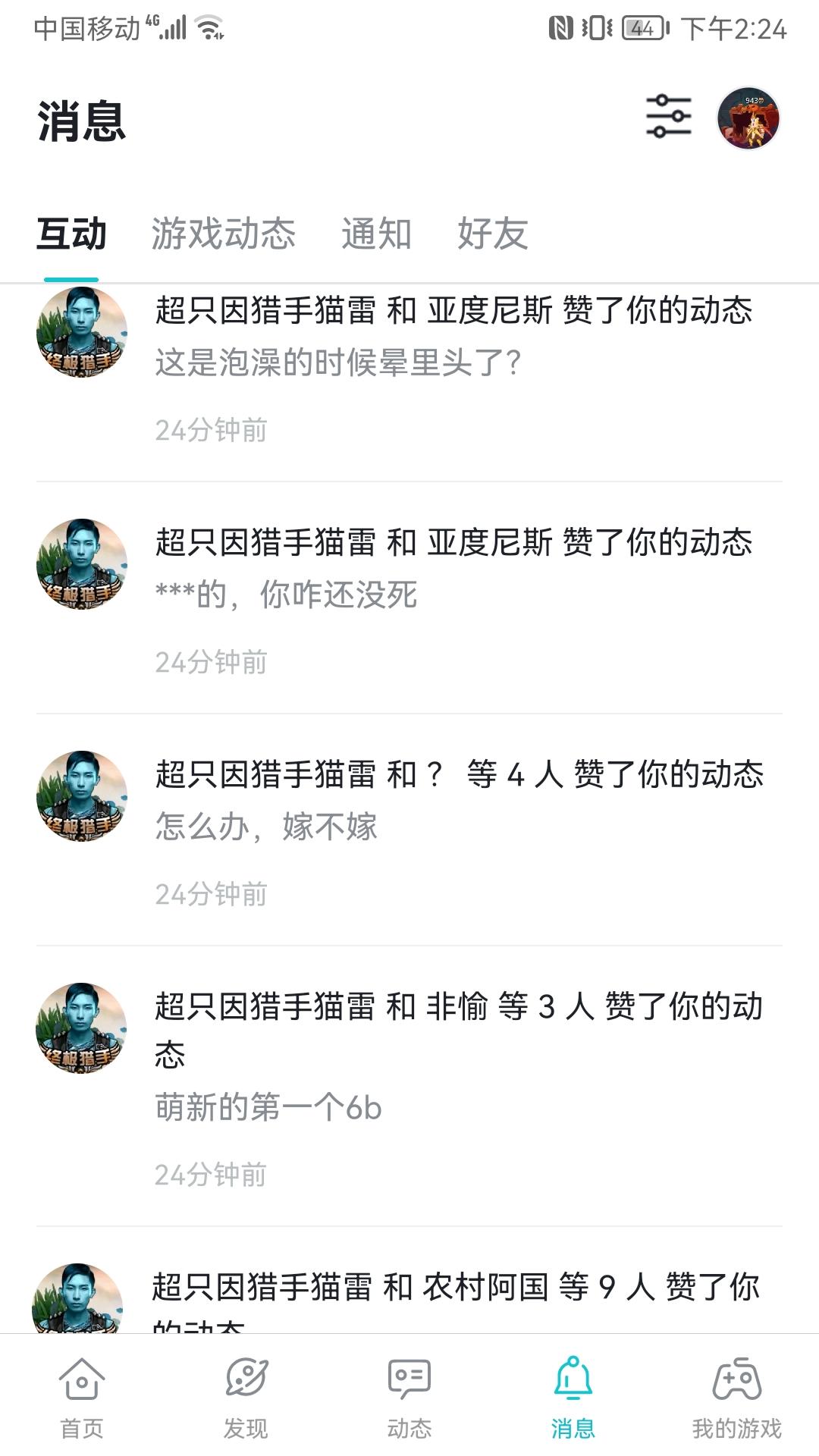Open the 好友 tab
Image resolution: width=819 pixels, height=1456 pixels.
[x=492, y=234]
